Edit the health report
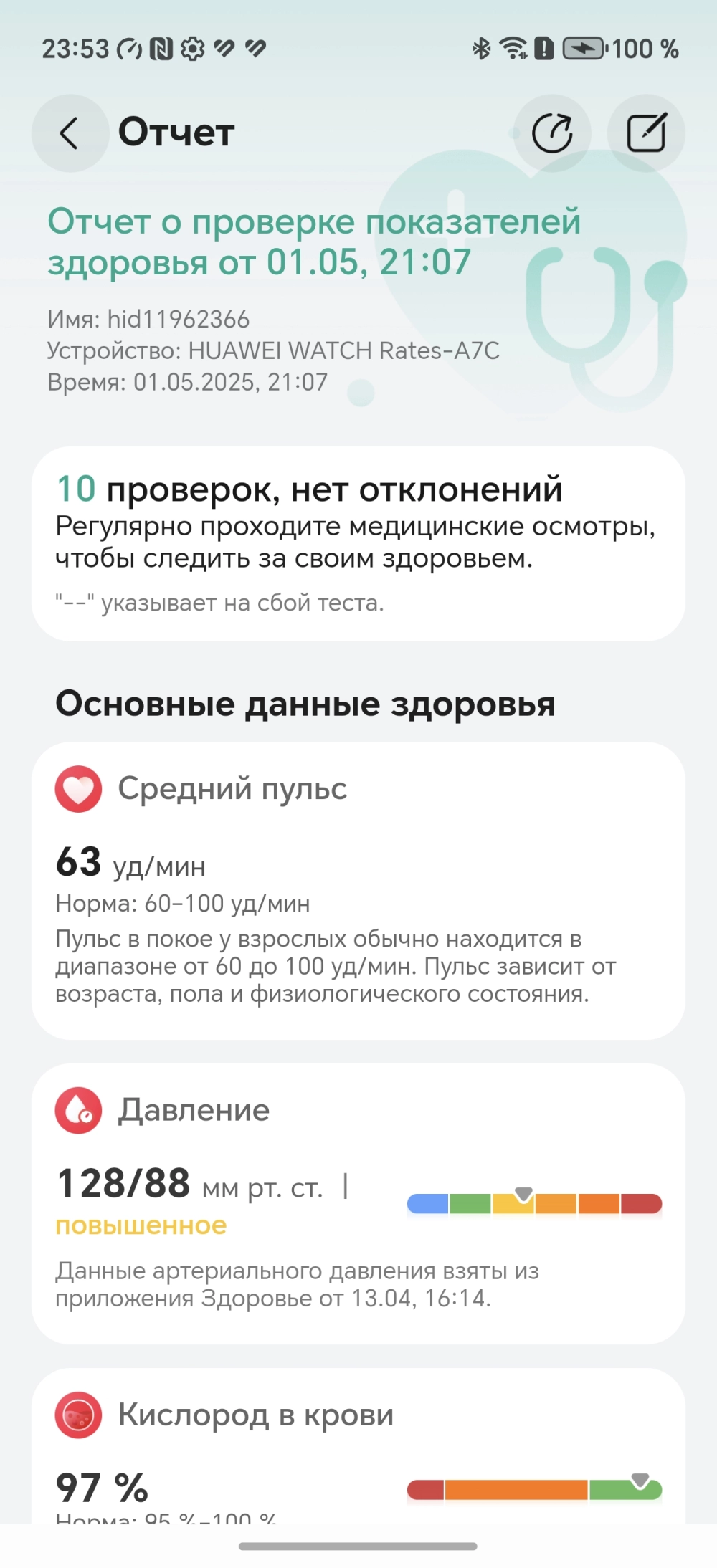Viewport: 717px width, 1568px height. coord(646,133)
